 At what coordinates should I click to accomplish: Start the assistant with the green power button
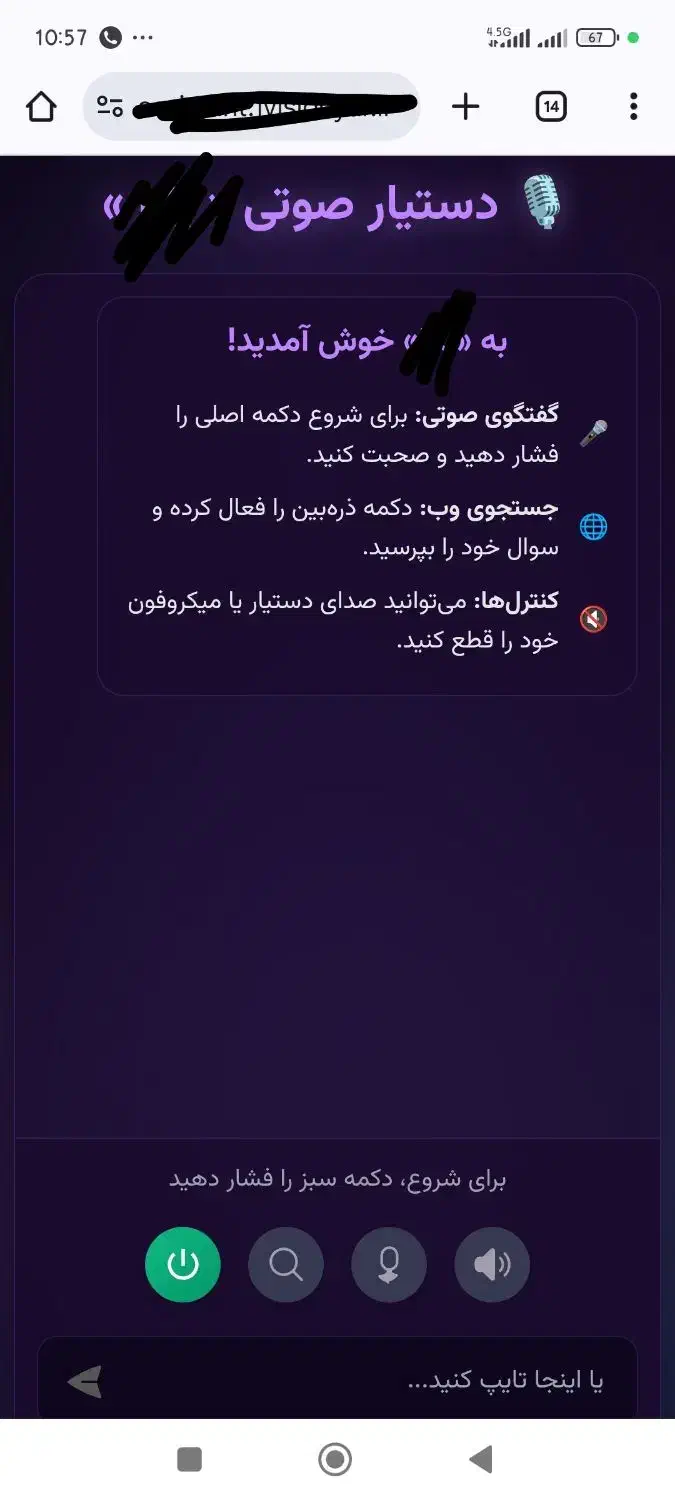(x=183, y=1265)
